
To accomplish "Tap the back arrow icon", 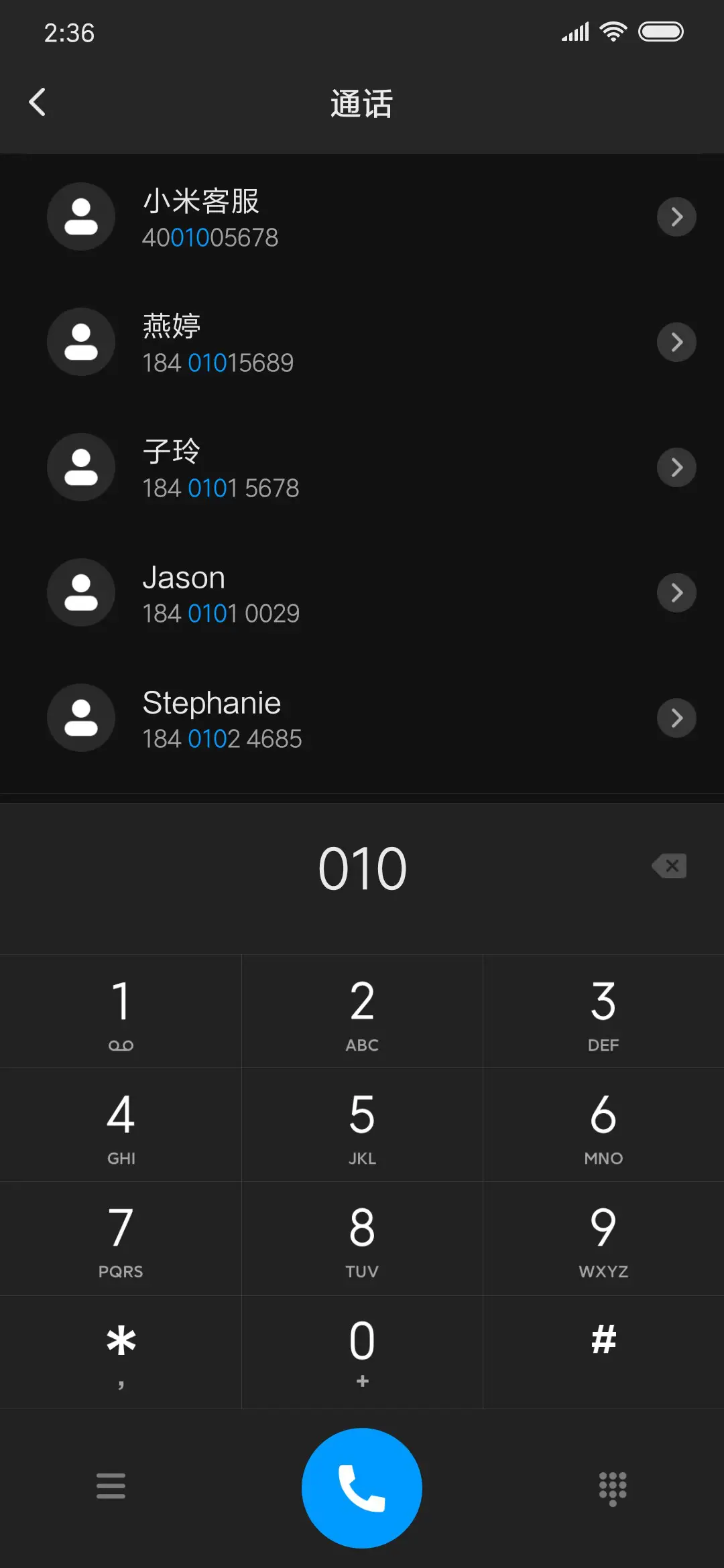I will pyautogui.click(x=38, y=102).
